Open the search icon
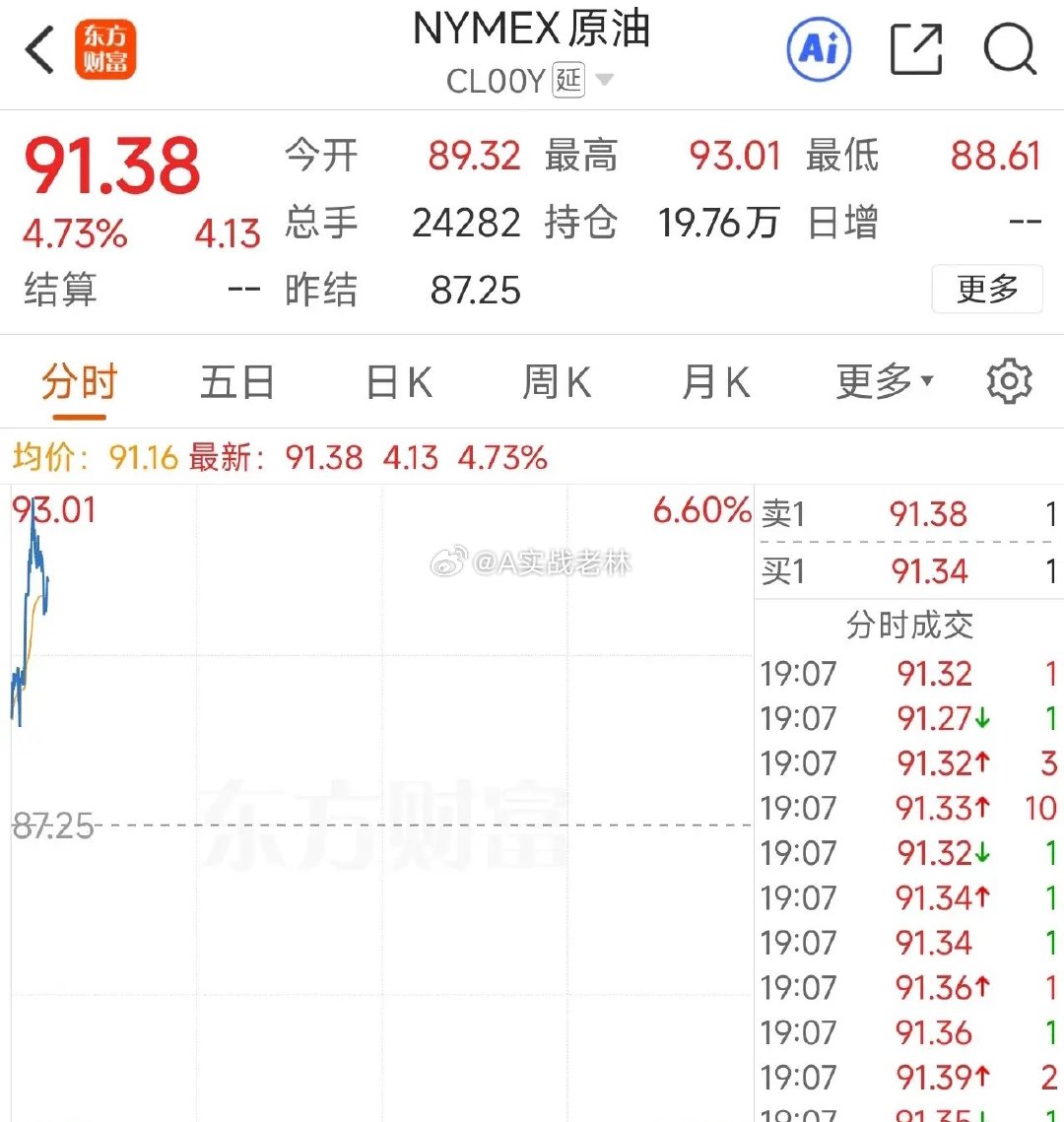This screenshot has height=1122, width=1064. [x=1009, y=47]
